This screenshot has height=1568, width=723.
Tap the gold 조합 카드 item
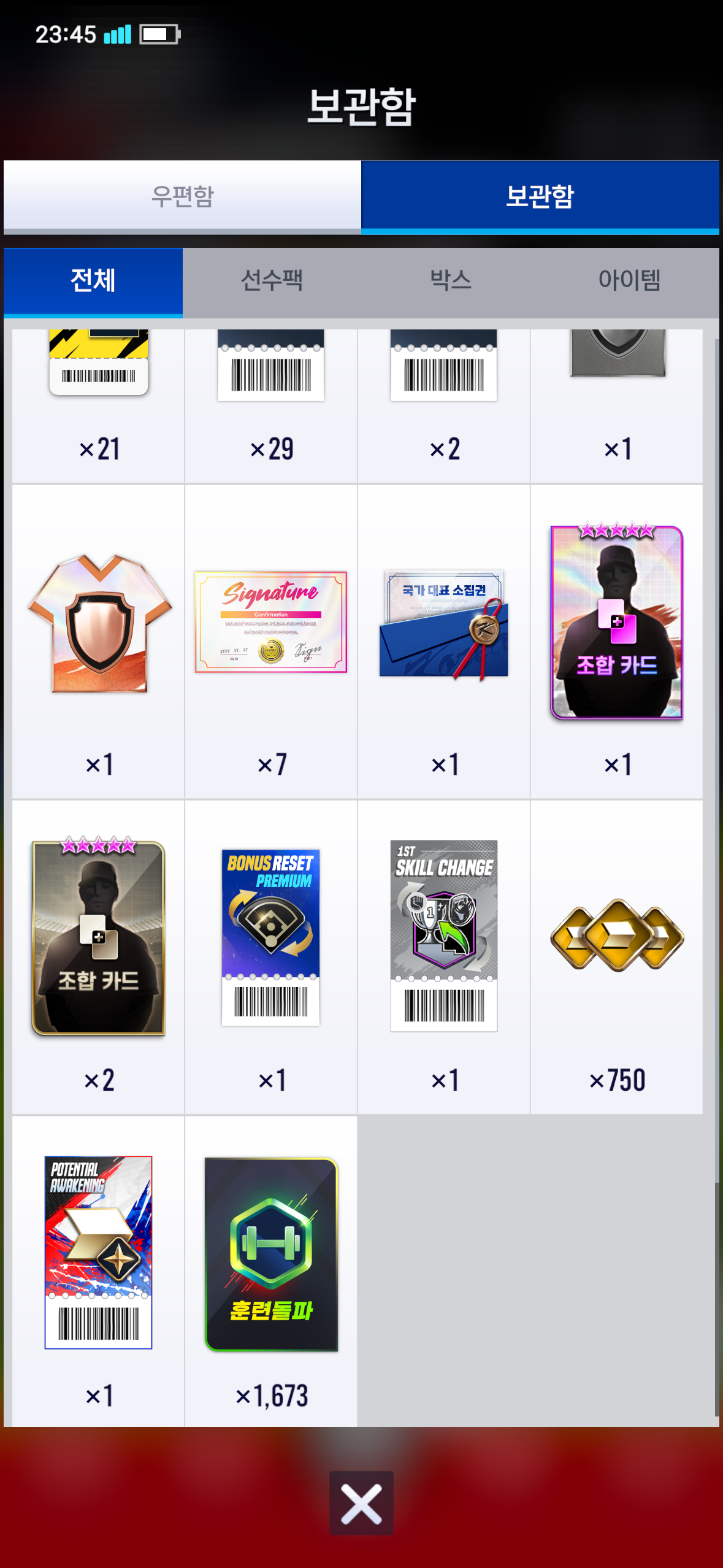point(99,938)
